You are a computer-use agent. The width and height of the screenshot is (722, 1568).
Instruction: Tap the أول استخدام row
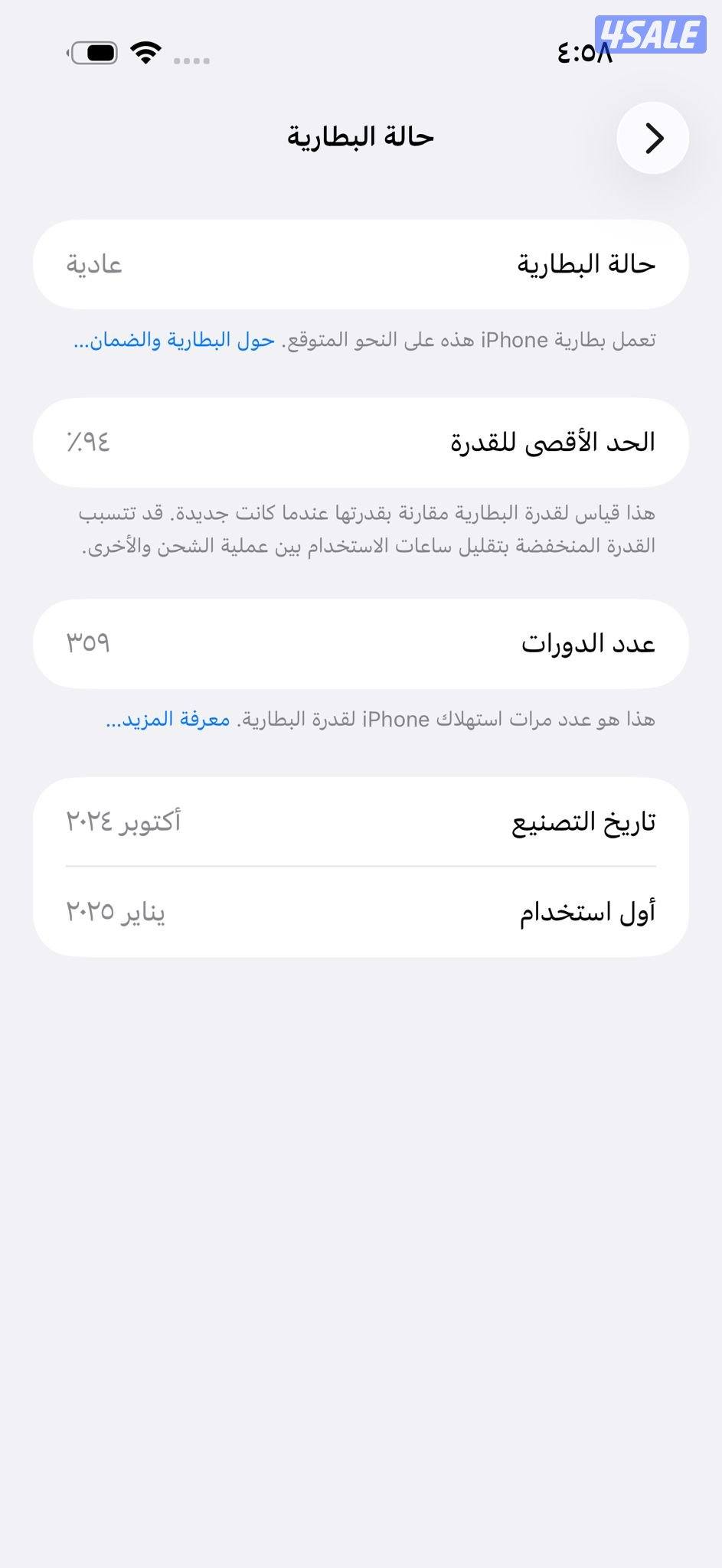361,911
